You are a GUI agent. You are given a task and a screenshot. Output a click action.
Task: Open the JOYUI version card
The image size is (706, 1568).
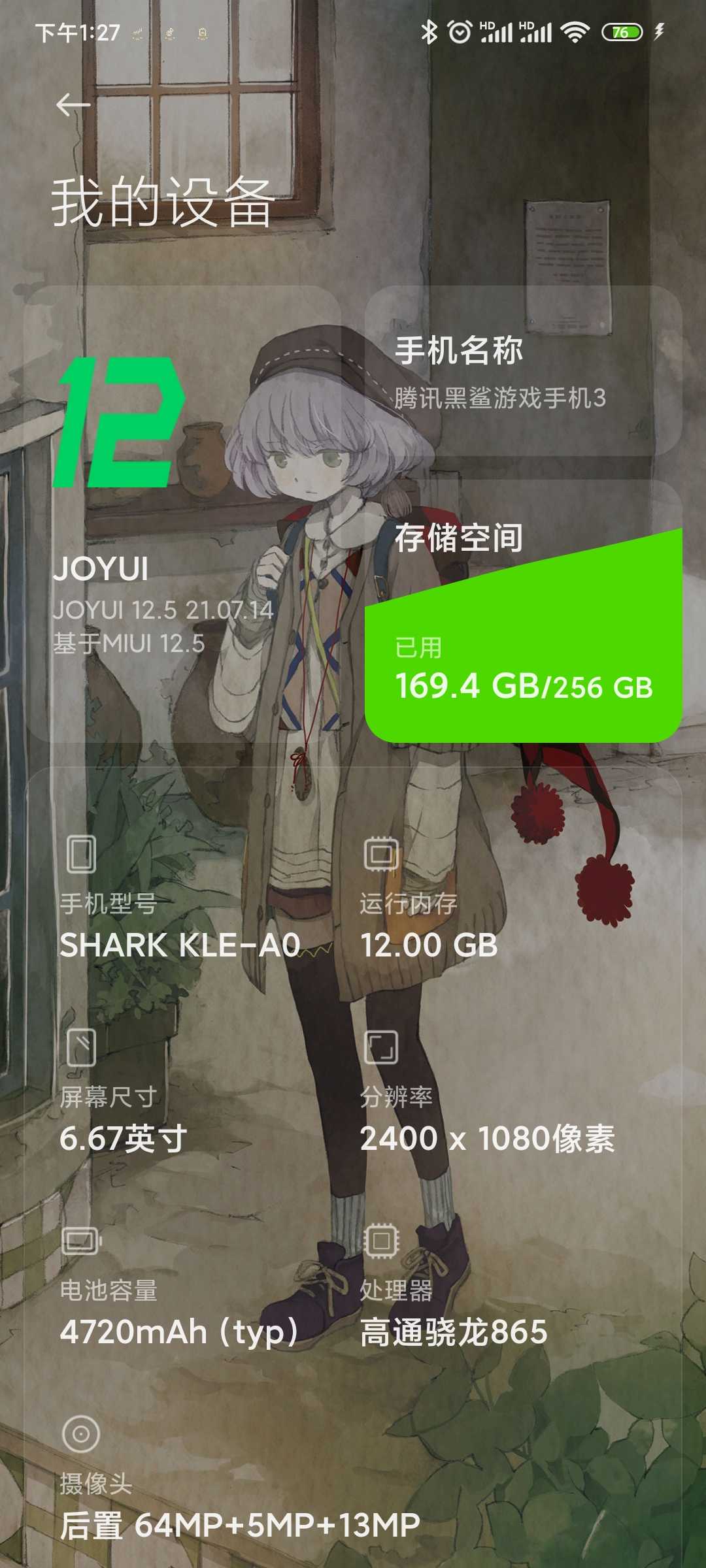pyautogui.click(x=182, y=514)
